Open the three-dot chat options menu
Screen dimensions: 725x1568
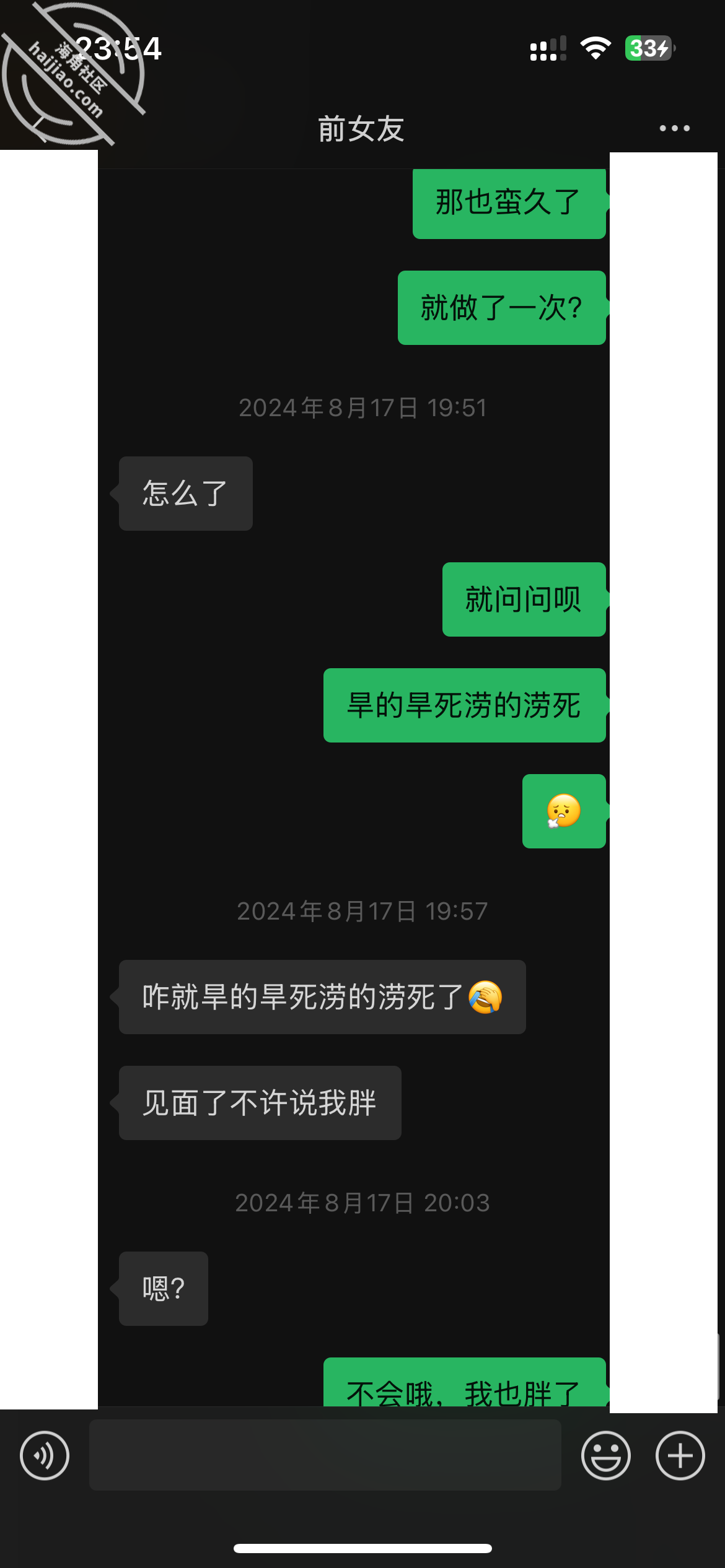pos(674,128)
